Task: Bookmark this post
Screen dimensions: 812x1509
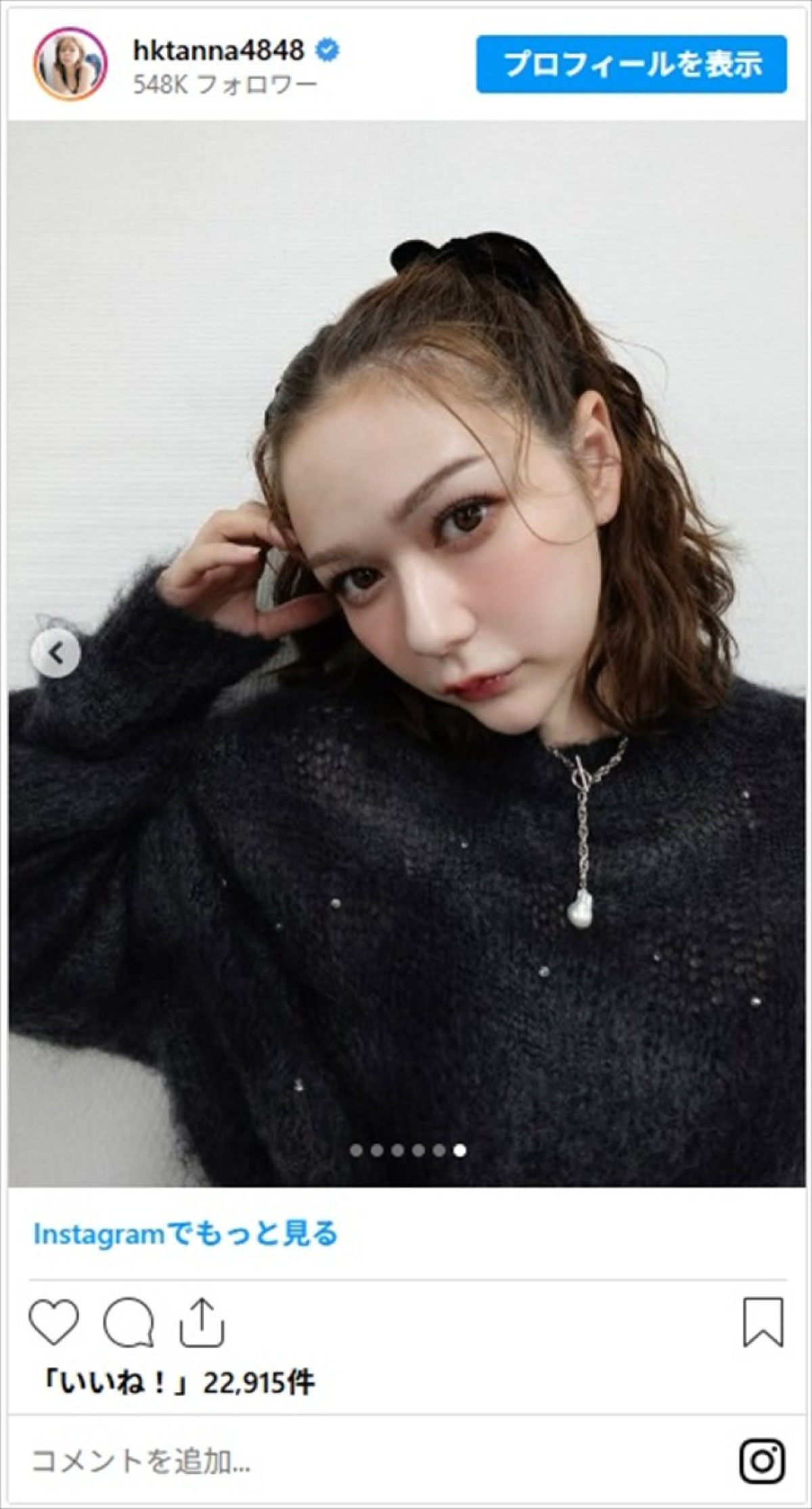Action: tap(763, 1321)
